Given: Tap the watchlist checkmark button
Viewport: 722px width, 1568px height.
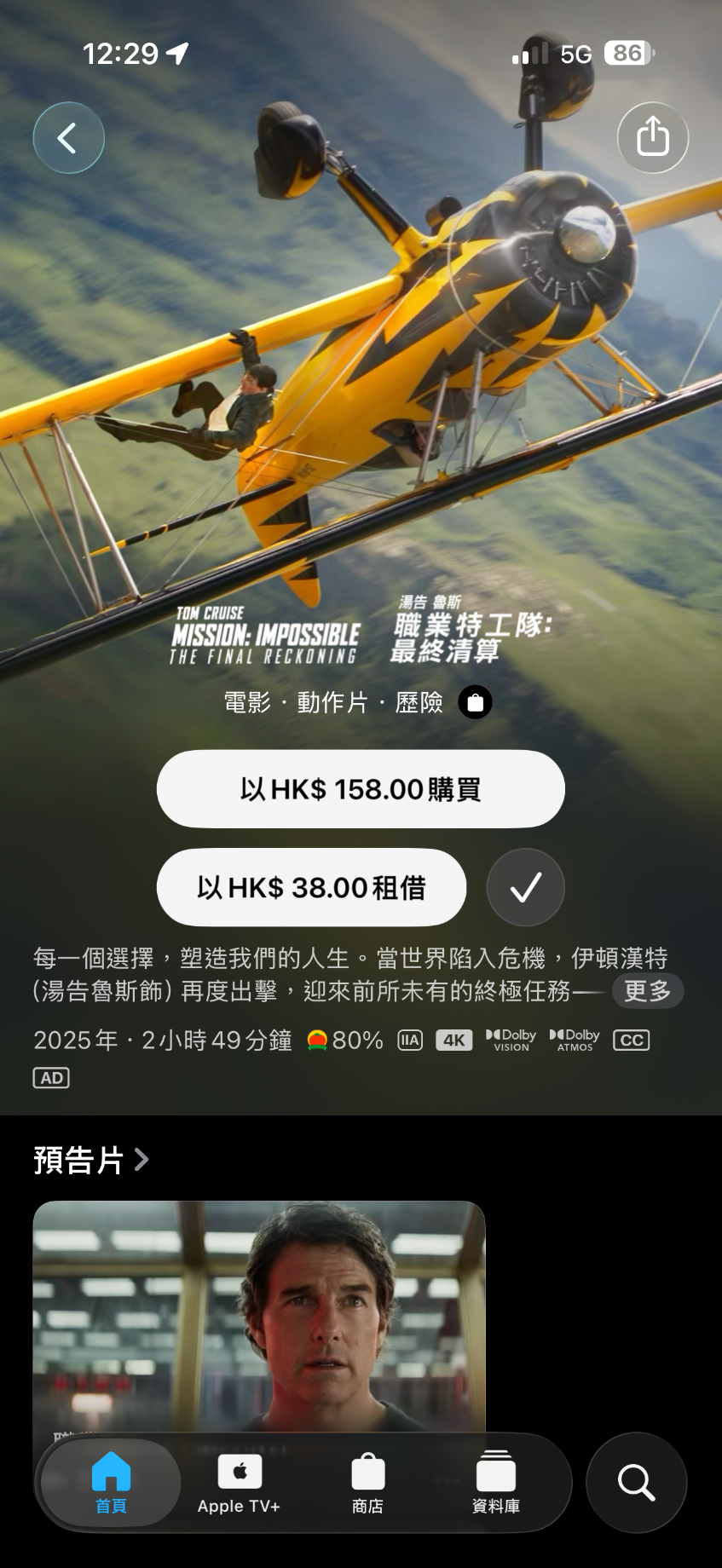Looking at the screenshot, I should (x=525, y=887).
